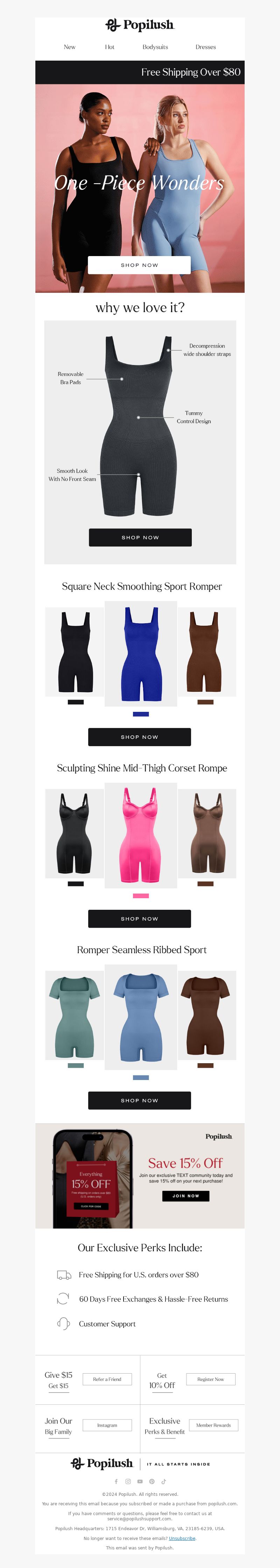Viewport: 280px width, 1568px height.
Task: Unsubscribe from these emails
Action: point(182,1538)
